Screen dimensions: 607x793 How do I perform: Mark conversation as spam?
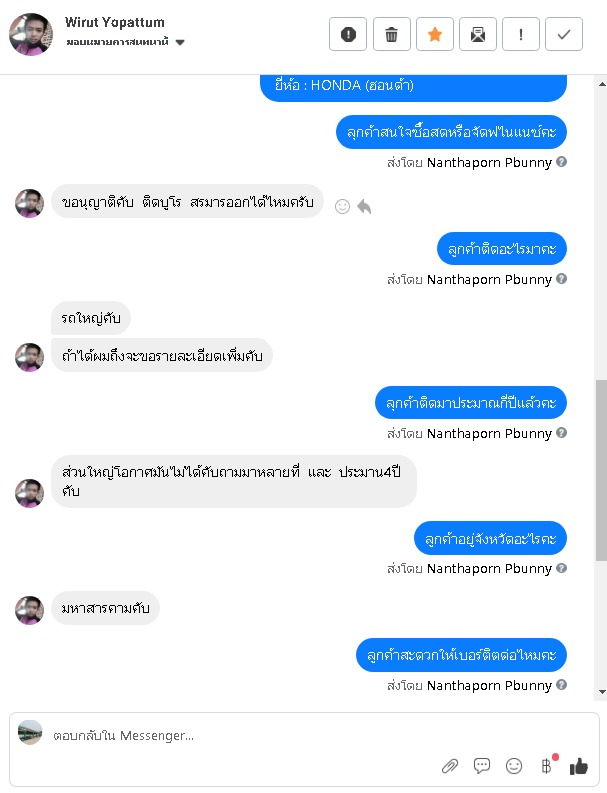(x=348, y=35)
